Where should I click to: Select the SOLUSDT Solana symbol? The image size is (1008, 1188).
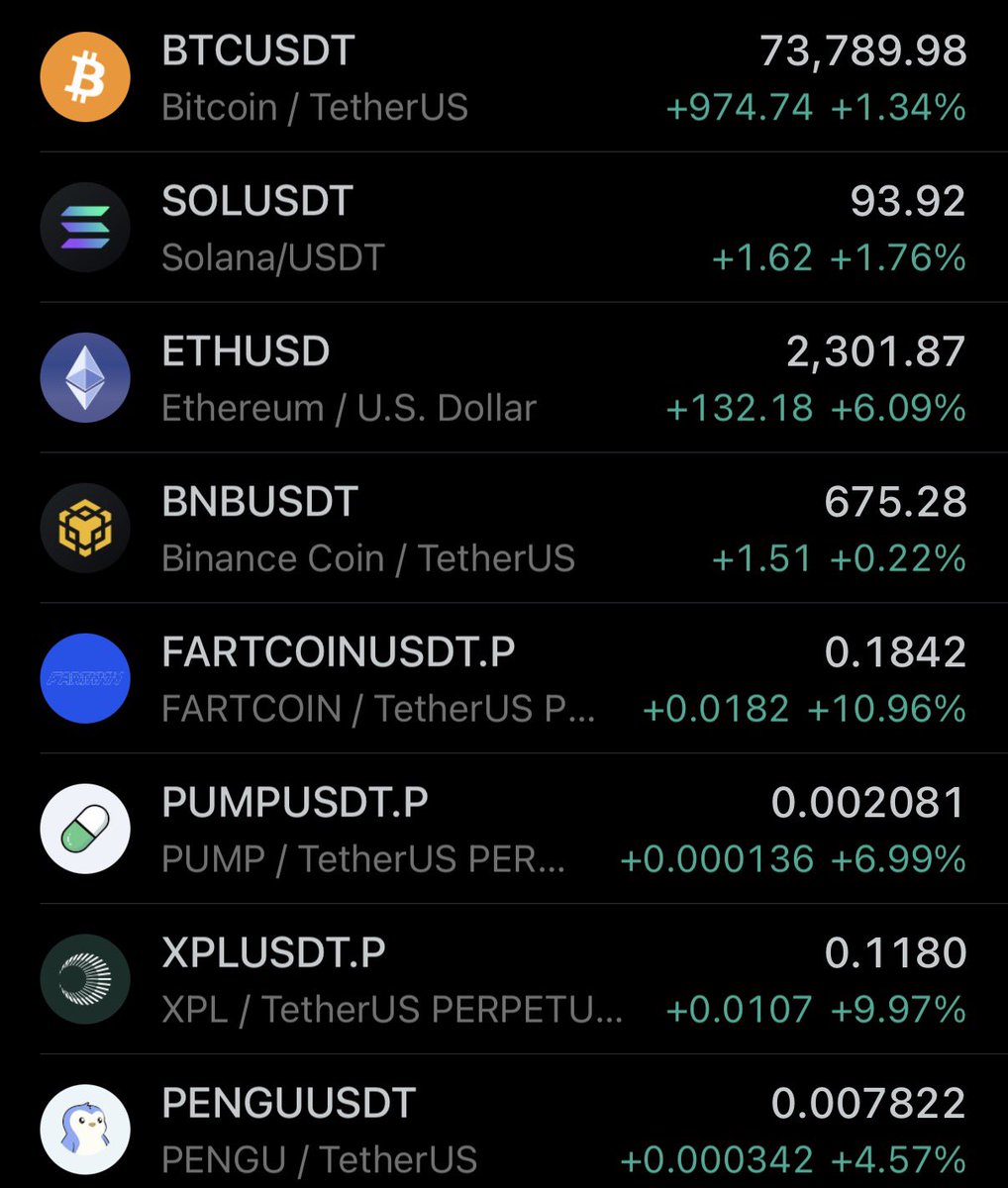tap(503, 228)
